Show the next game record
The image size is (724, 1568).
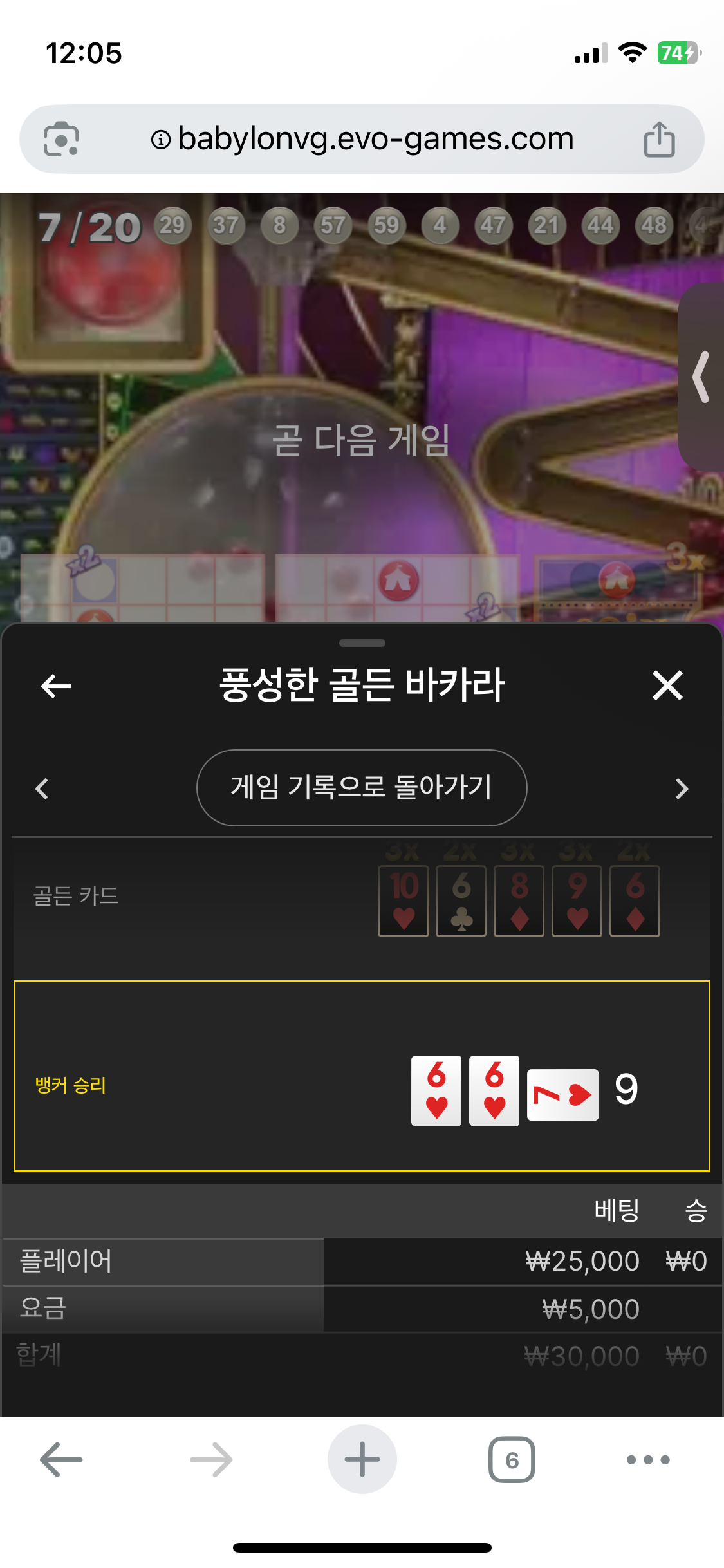[682, 789]
